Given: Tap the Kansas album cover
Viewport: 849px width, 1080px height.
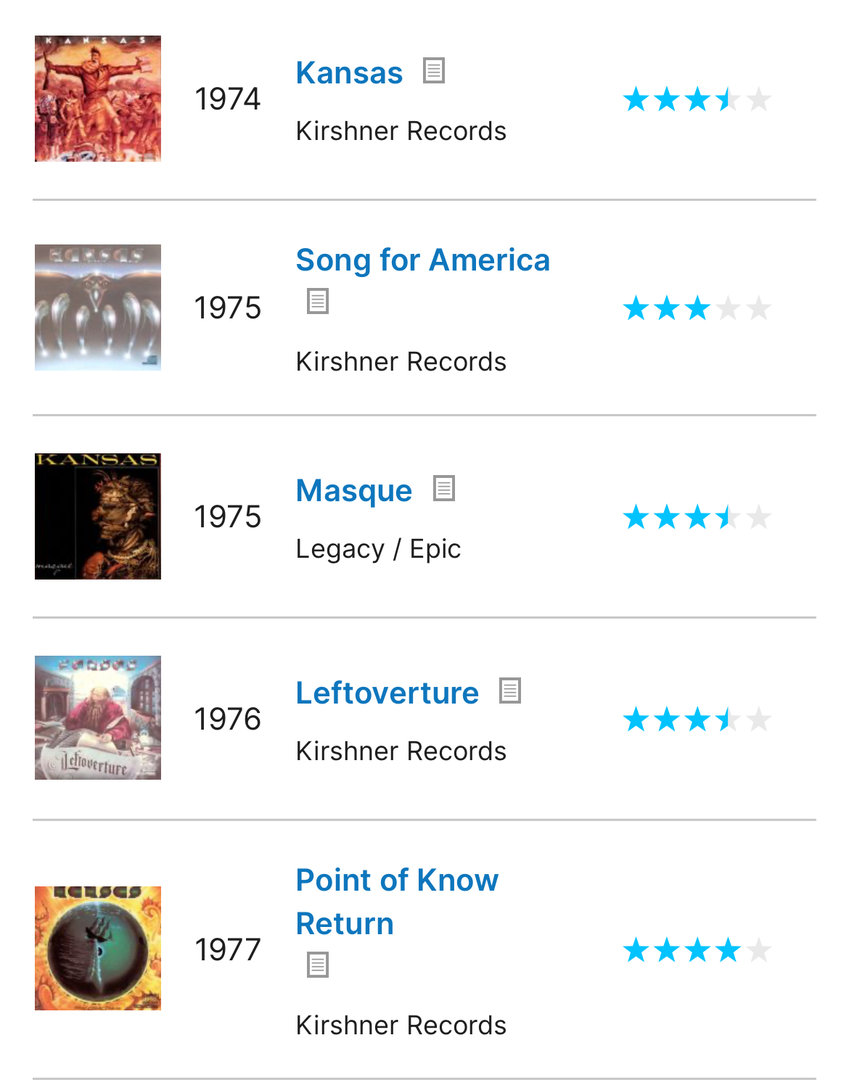Looking at the screenshot, I should click(x=98, y=99).
